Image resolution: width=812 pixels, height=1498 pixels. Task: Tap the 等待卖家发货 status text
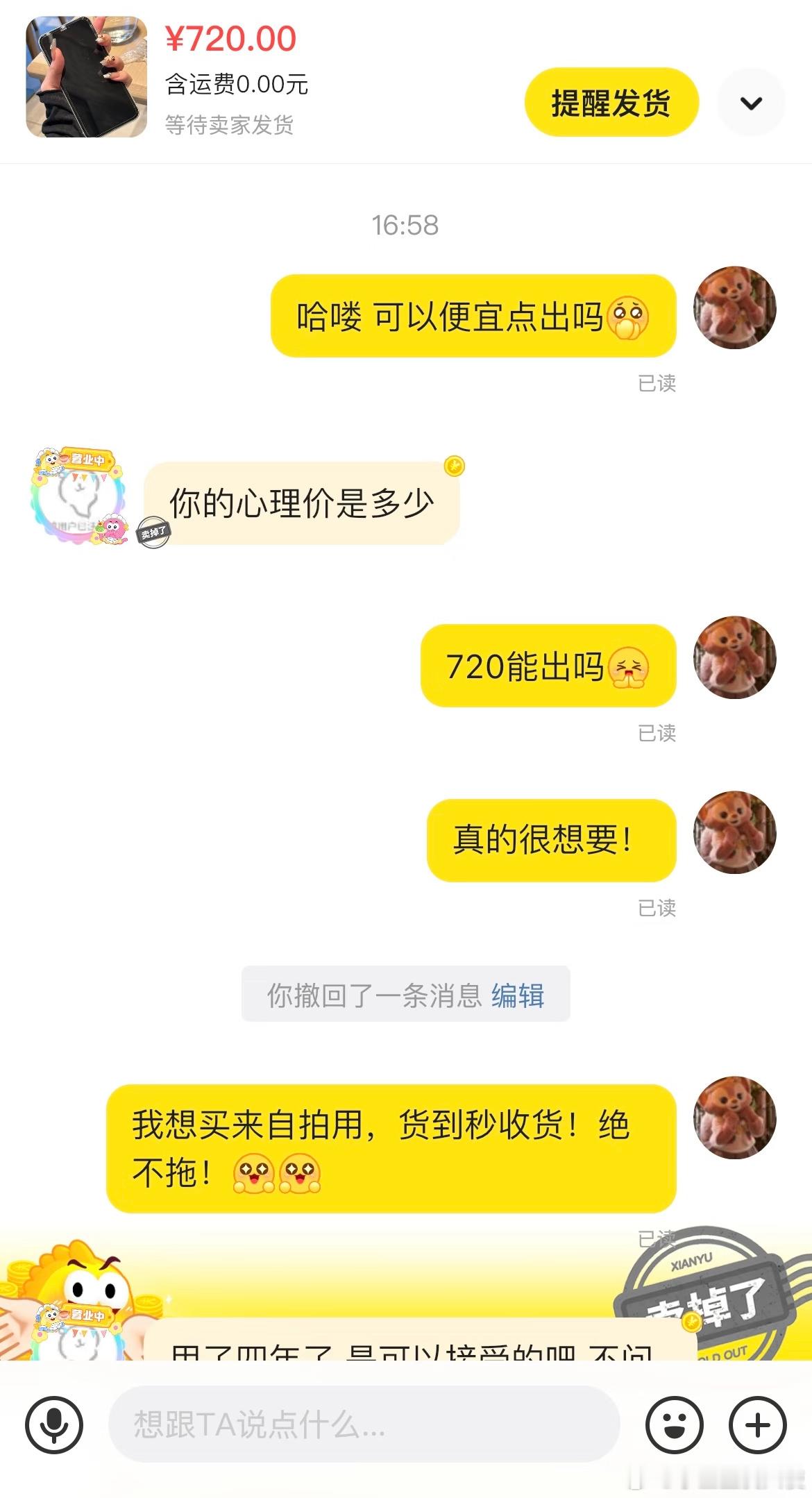tap(229, 126)
